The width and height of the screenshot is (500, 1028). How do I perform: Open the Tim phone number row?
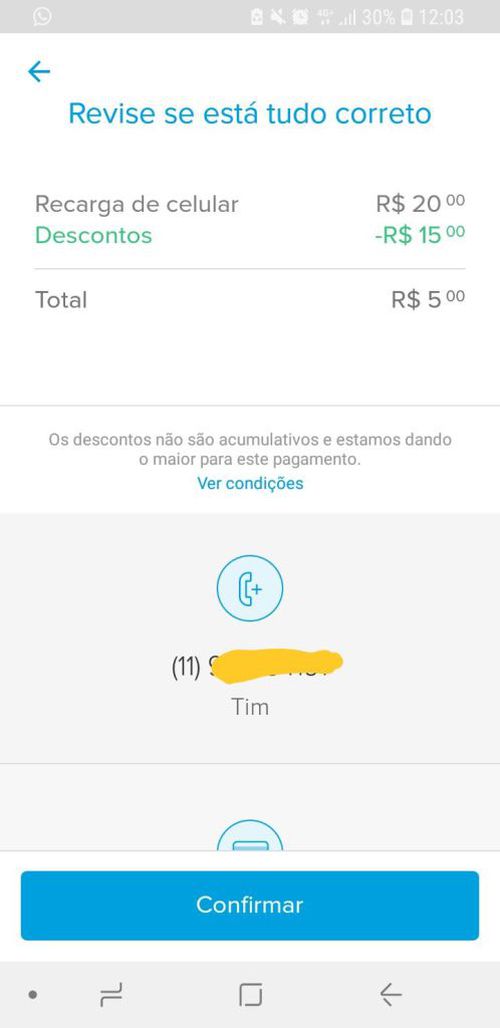click(x=250, y=638)
